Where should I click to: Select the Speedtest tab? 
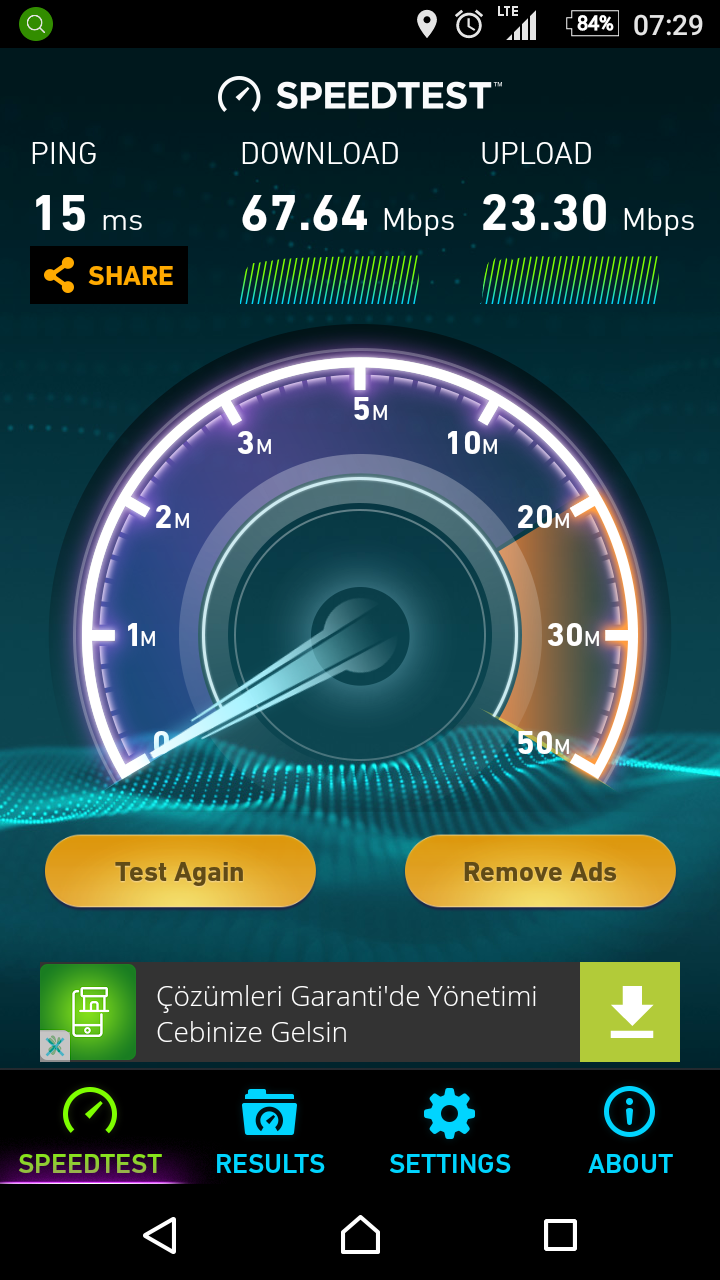(90, 1132)
